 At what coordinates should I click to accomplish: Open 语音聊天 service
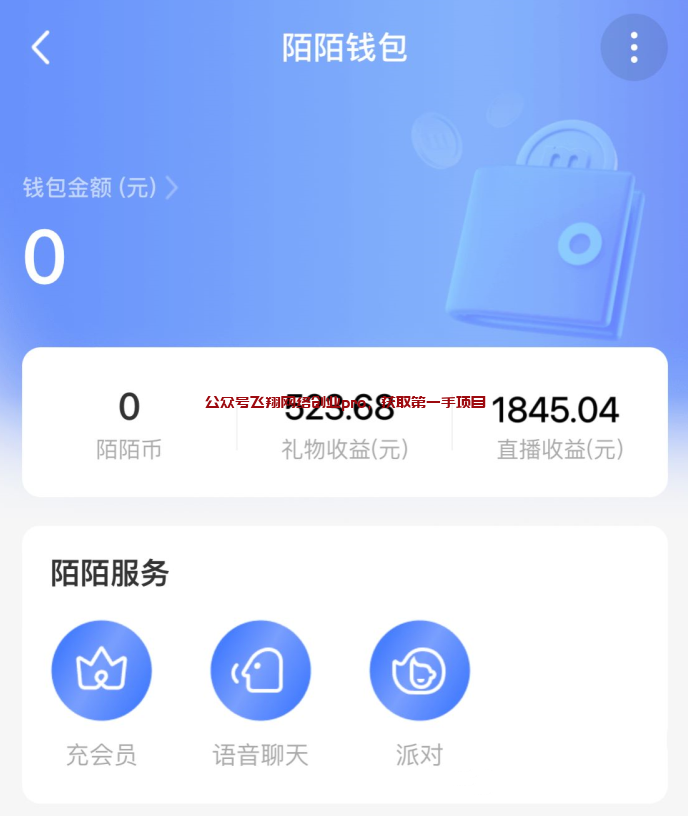click(x=260, y=671)
